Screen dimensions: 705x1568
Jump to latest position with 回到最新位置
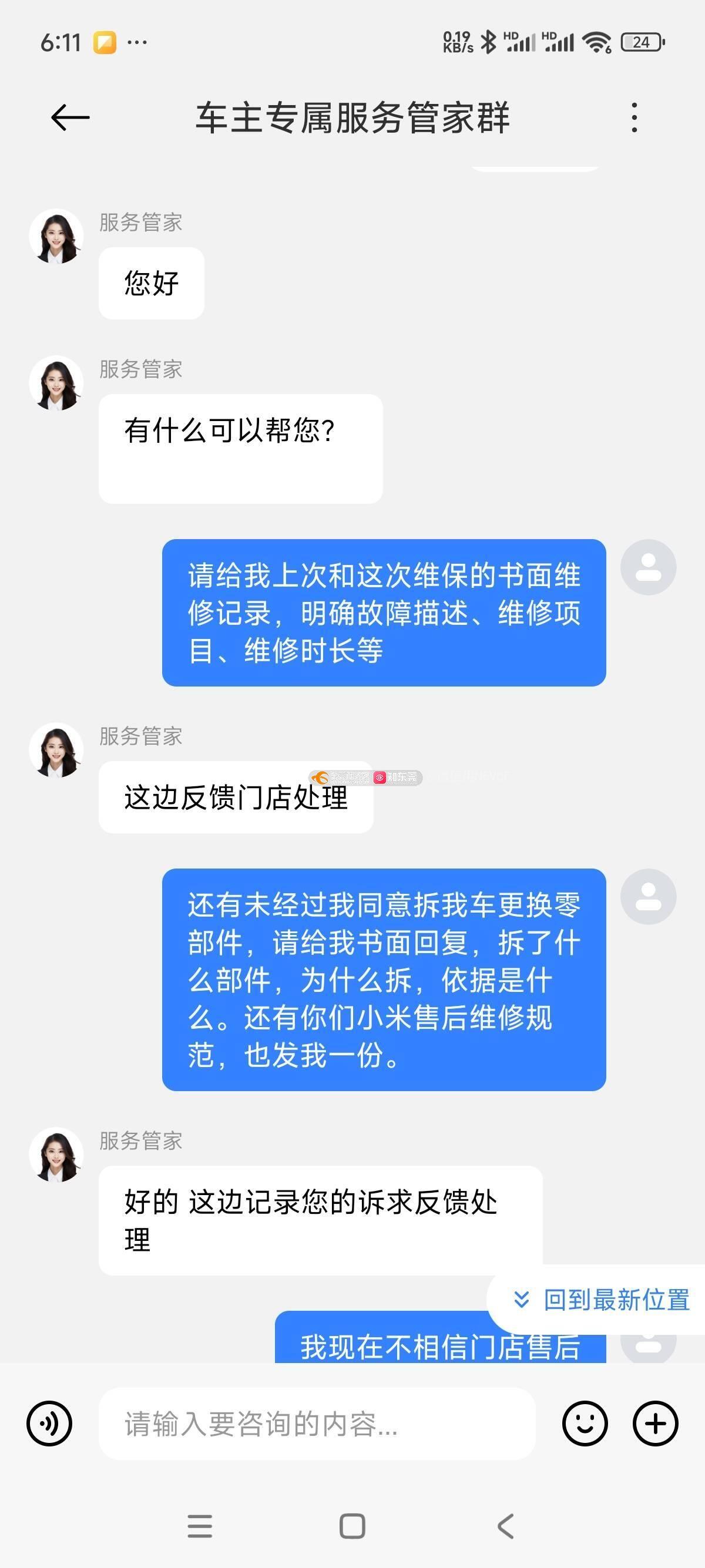(x=602, y=1300)
